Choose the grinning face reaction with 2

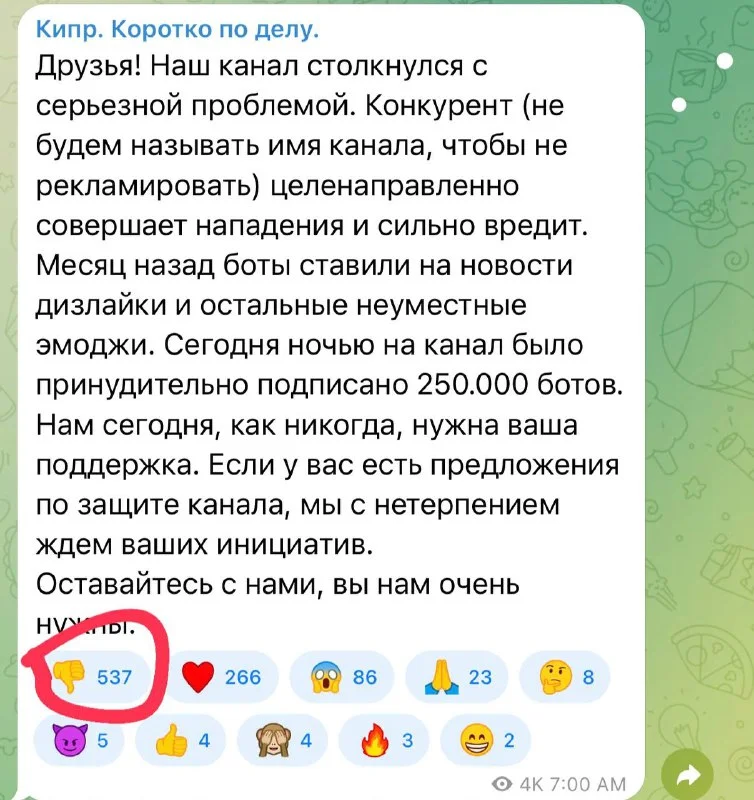coord(489,740)
